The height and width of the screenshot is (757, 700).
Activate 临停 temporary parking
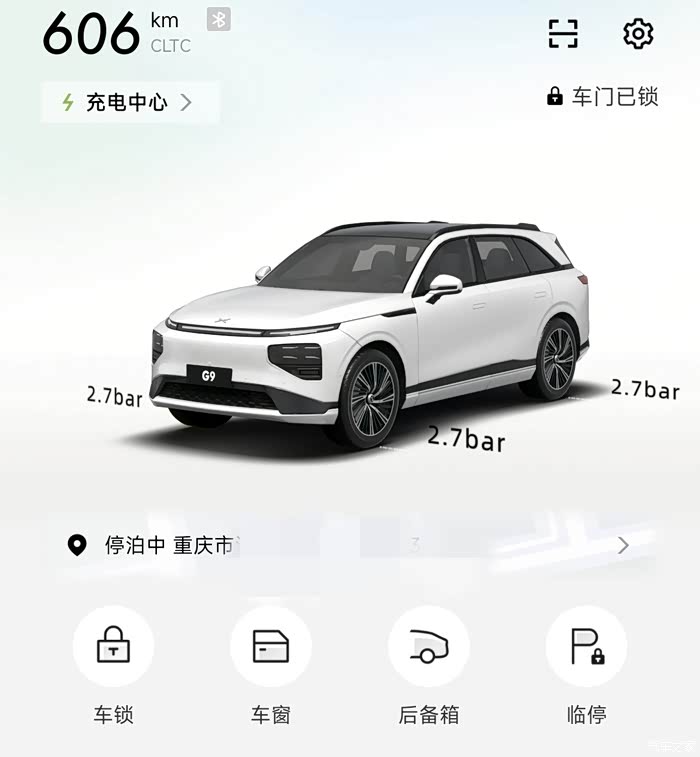(x=586, y=646)
